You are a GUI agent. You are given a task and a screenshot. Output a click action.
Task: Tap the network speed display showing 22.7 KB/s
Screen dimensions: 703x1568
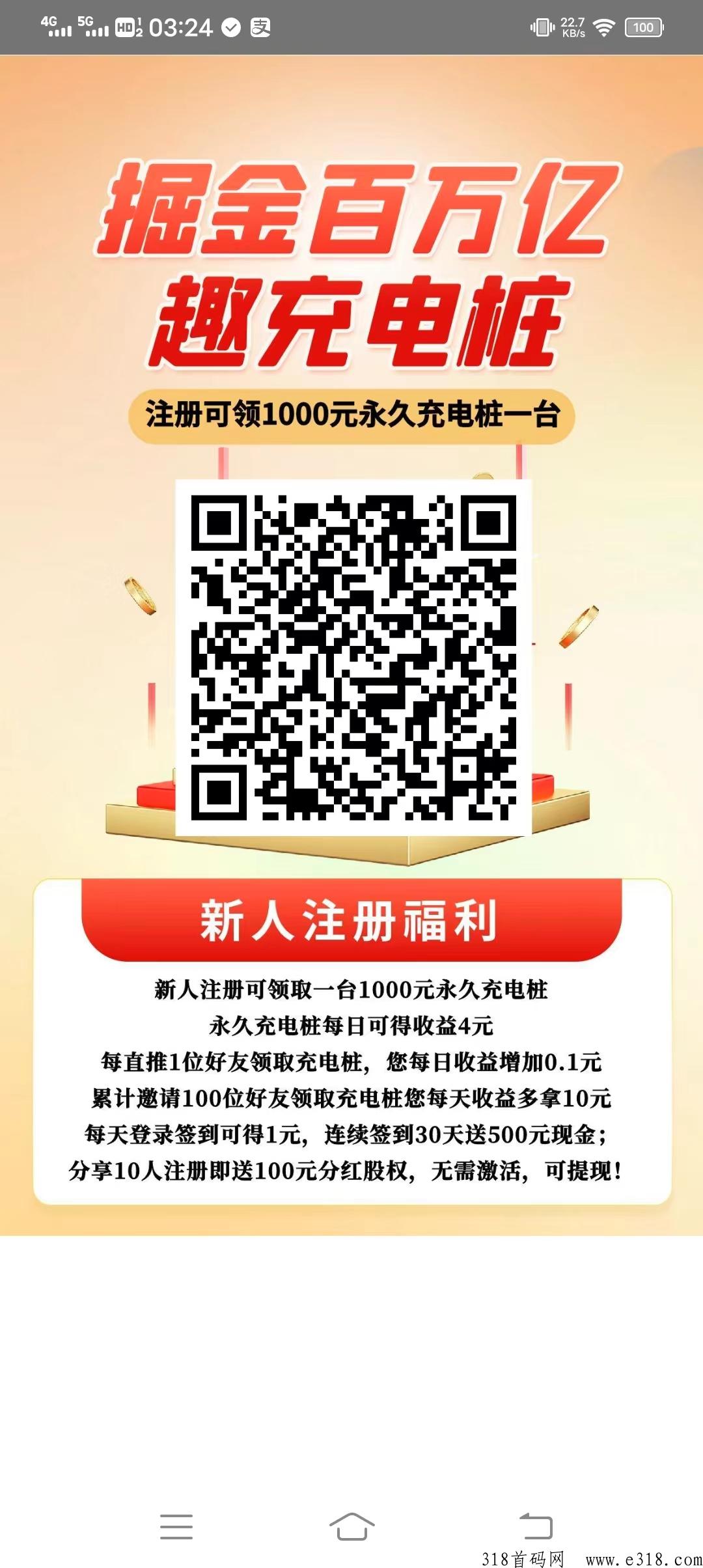point(572,26)
